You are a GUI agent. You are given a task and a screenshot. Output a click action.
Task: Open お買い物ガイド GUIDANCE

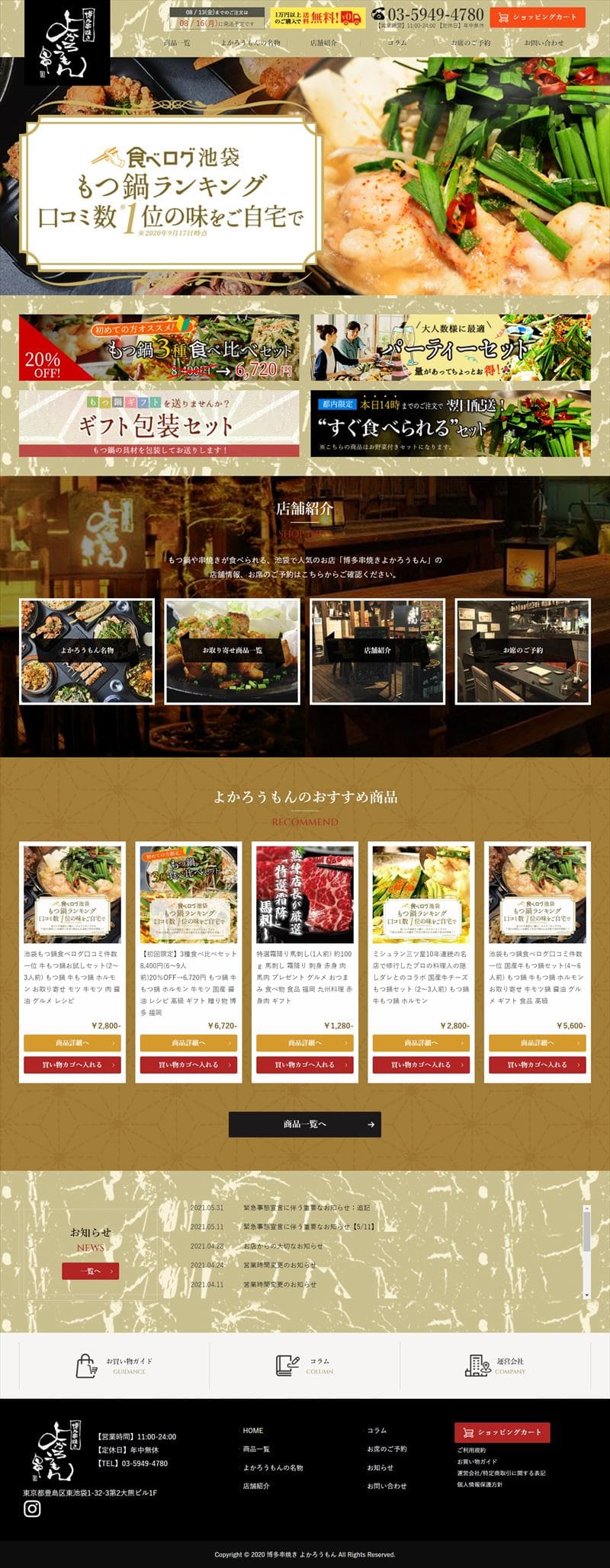[x=114, y=1365]
